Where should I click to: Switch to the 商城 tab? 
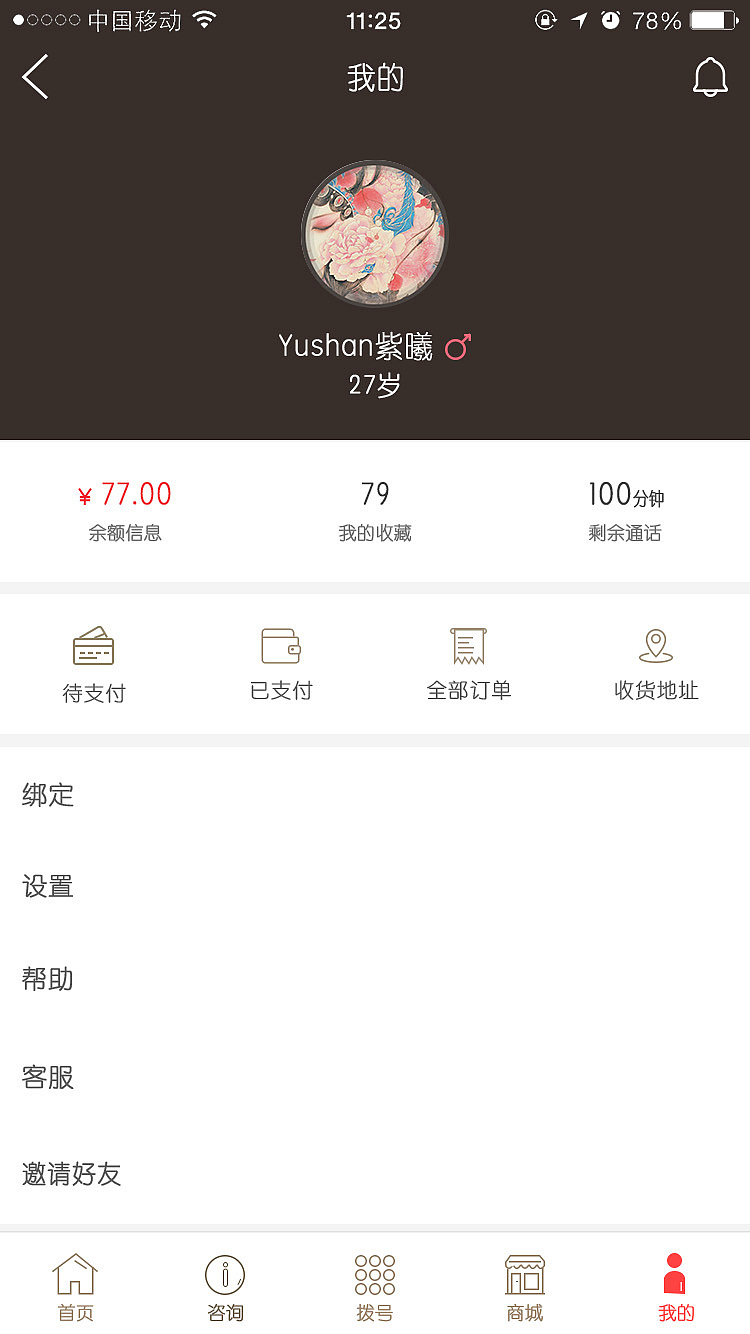pos(525,1285)
